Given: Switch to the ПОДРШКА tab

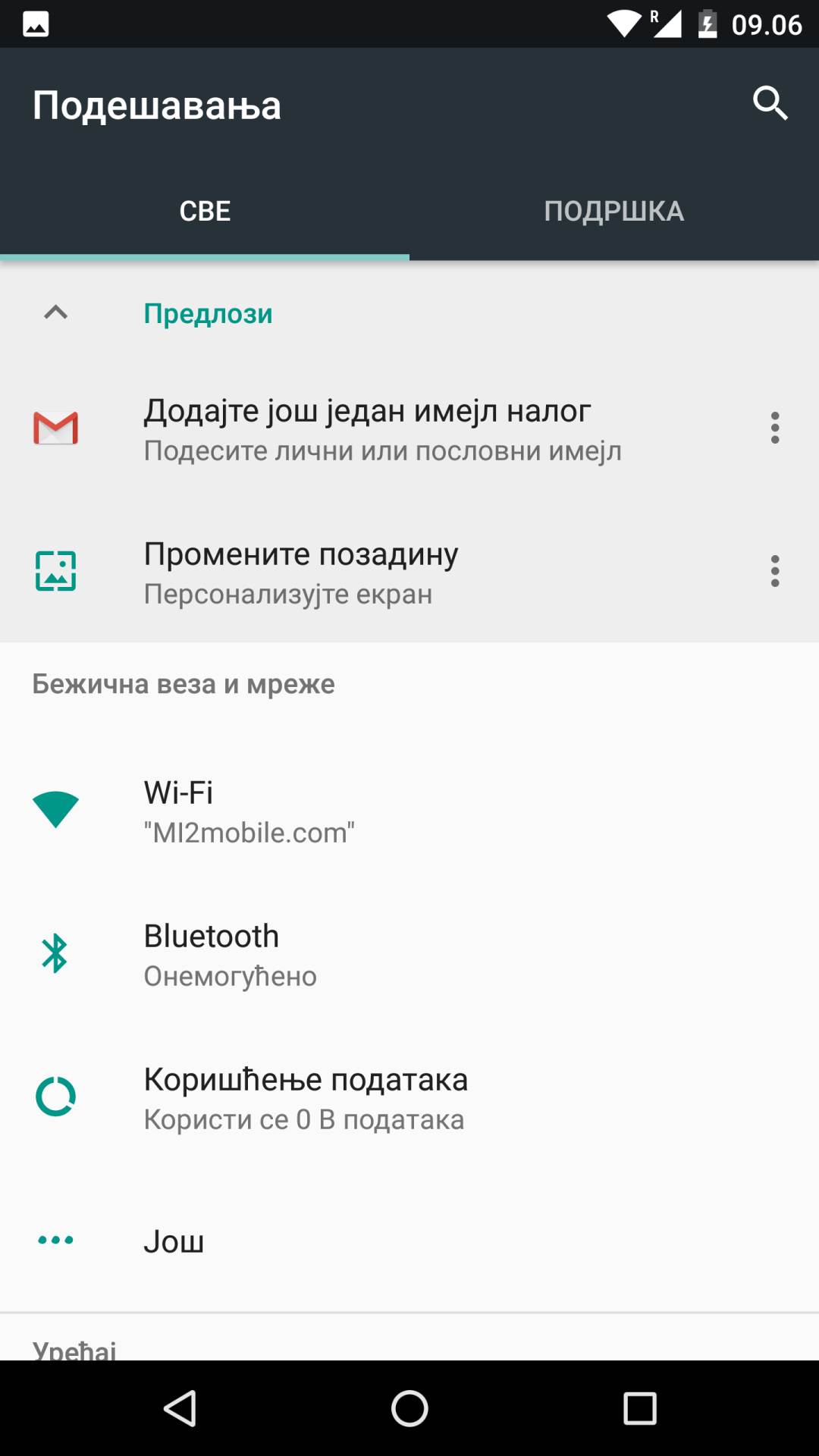Looking at the screenshot, I should point(613,211).
